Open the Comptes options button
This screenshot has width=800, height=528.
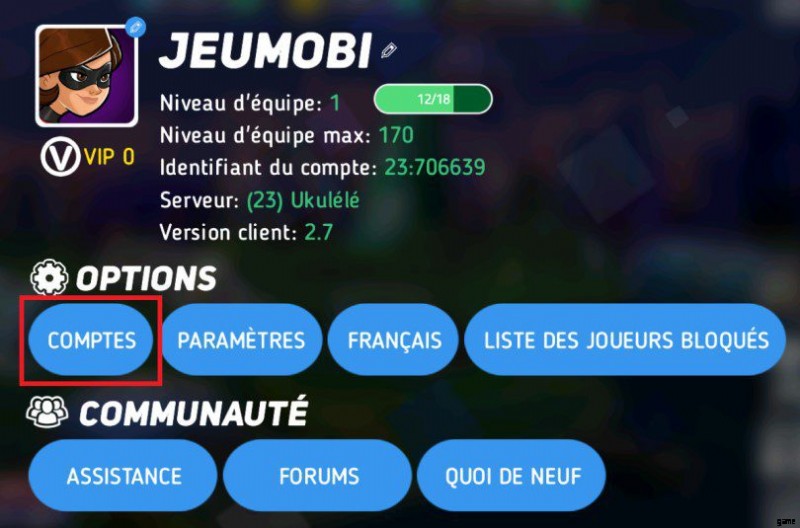pos(91,340)
